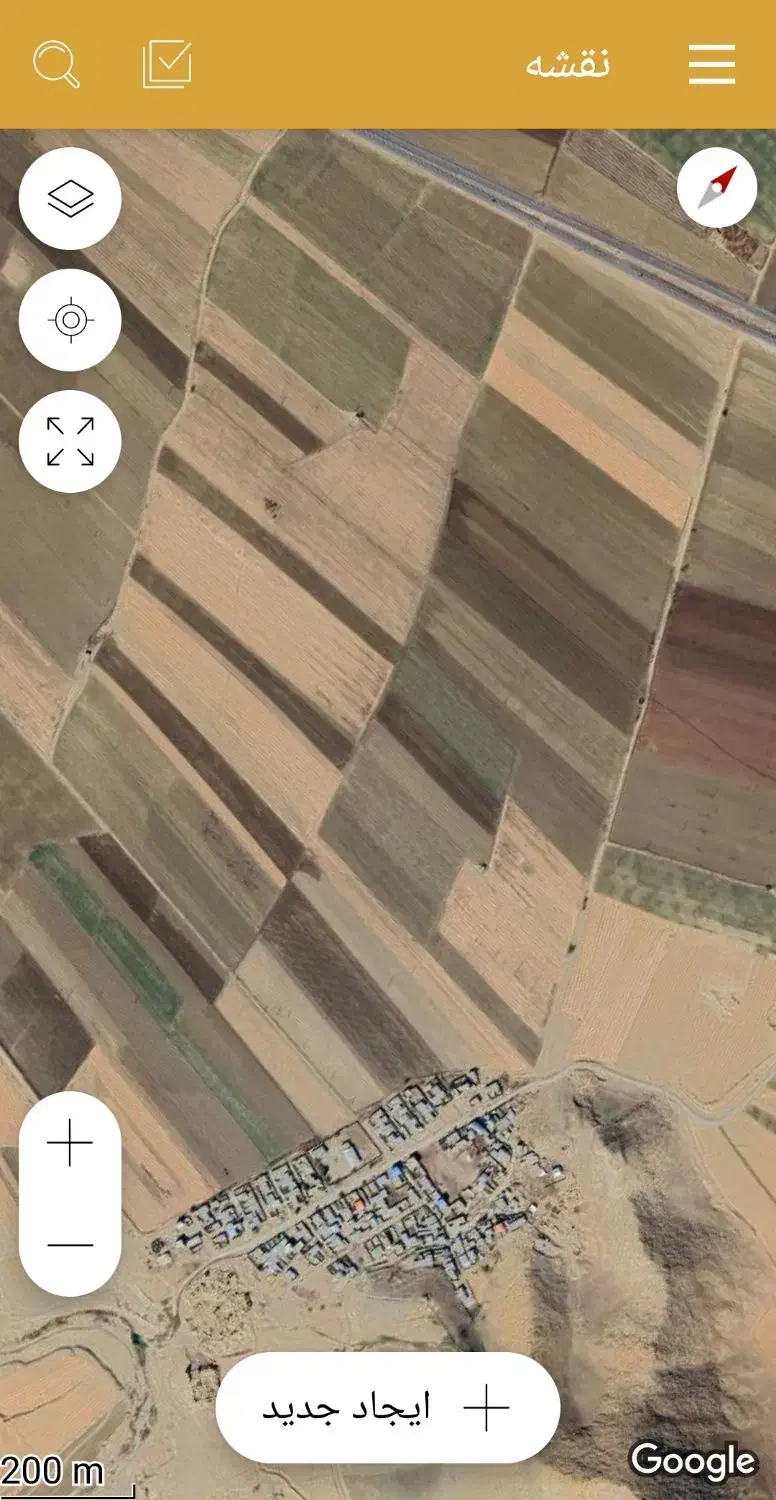Zoom in on the map
The image size is (776, 1500).
(x=70, y=1143)
